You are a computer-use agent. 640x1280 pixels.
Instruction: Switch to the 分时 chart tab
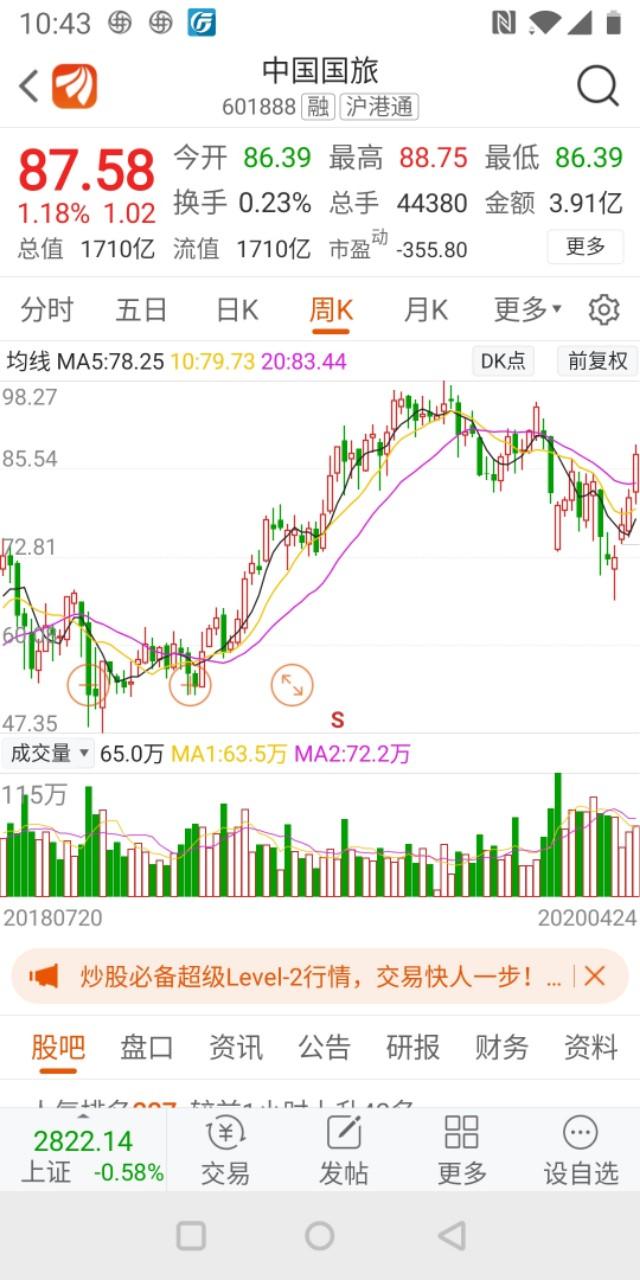(47, 310)
